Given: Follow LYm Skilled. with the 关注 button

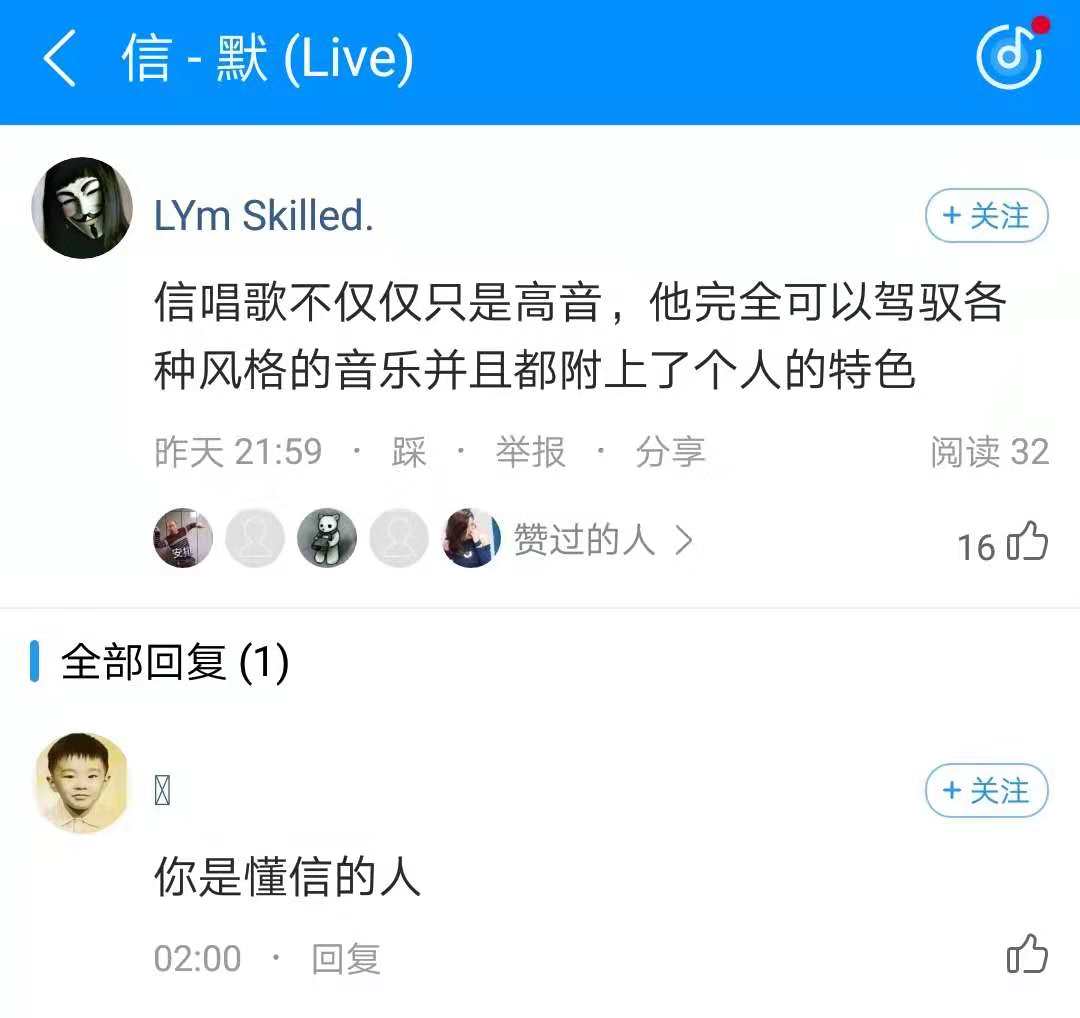Looking at the screenshot, I should point(986,216).
